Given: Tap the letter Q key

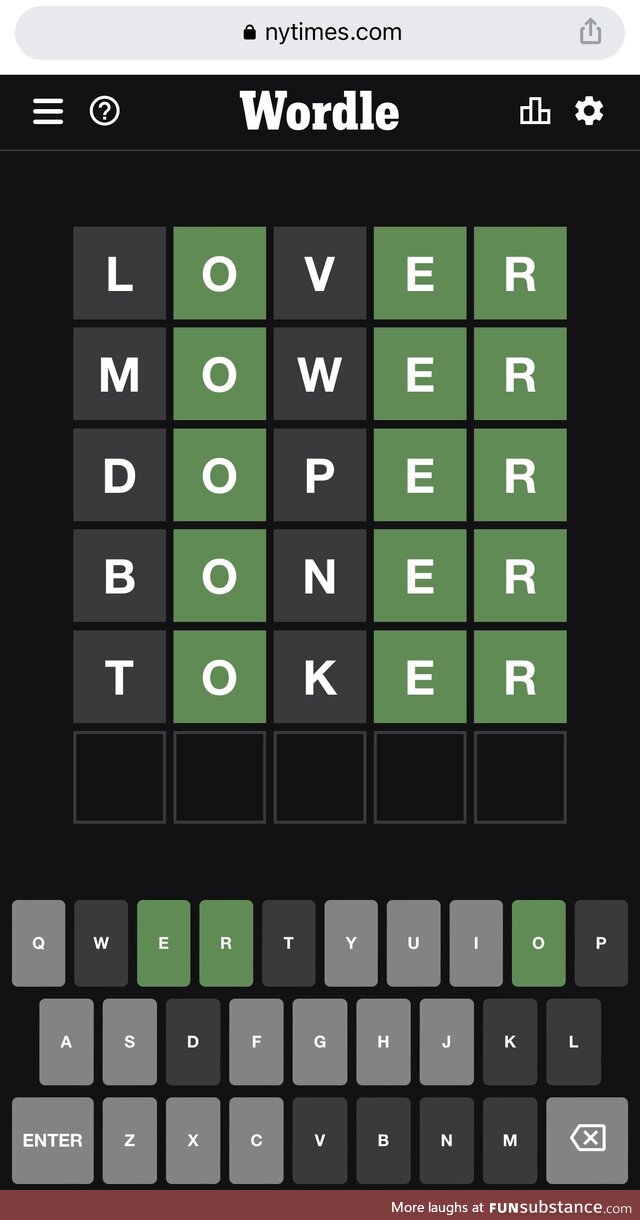Looking at the screenshot, I should point(39,943).
